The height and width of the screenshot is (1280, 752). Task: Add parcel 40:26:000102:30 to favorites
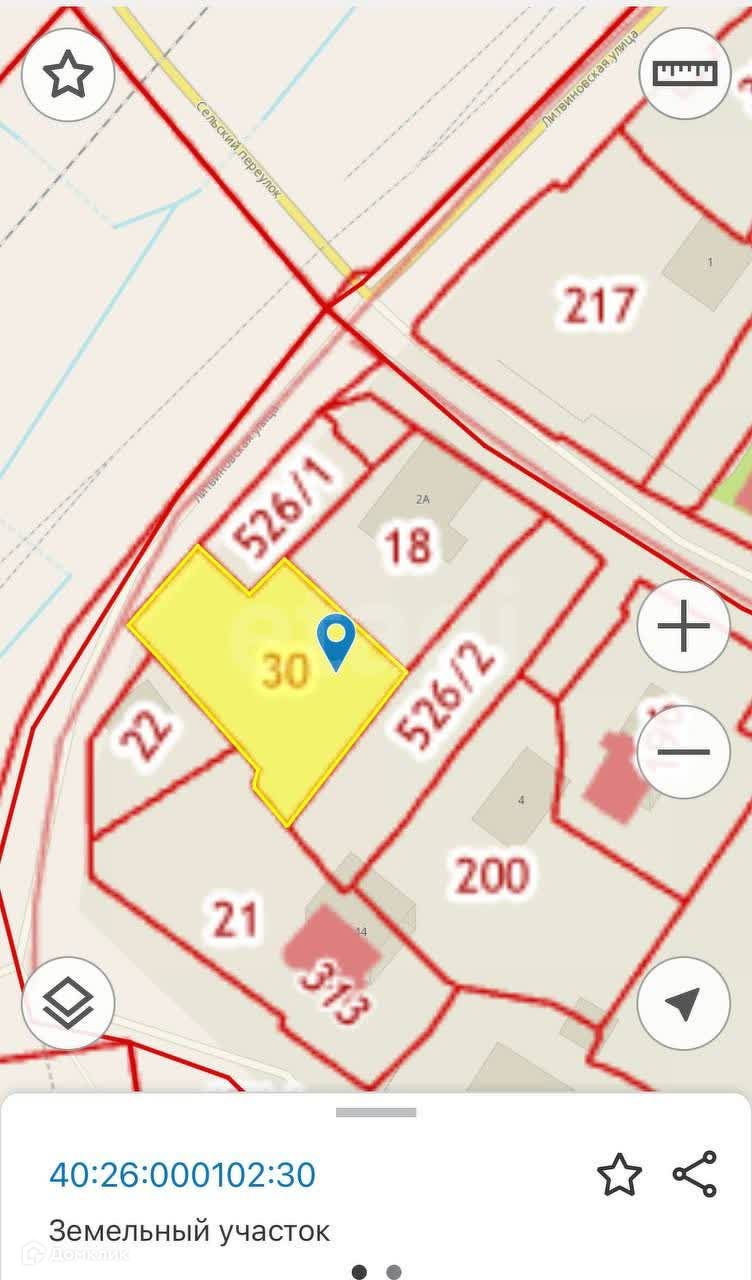[619, 1174]
